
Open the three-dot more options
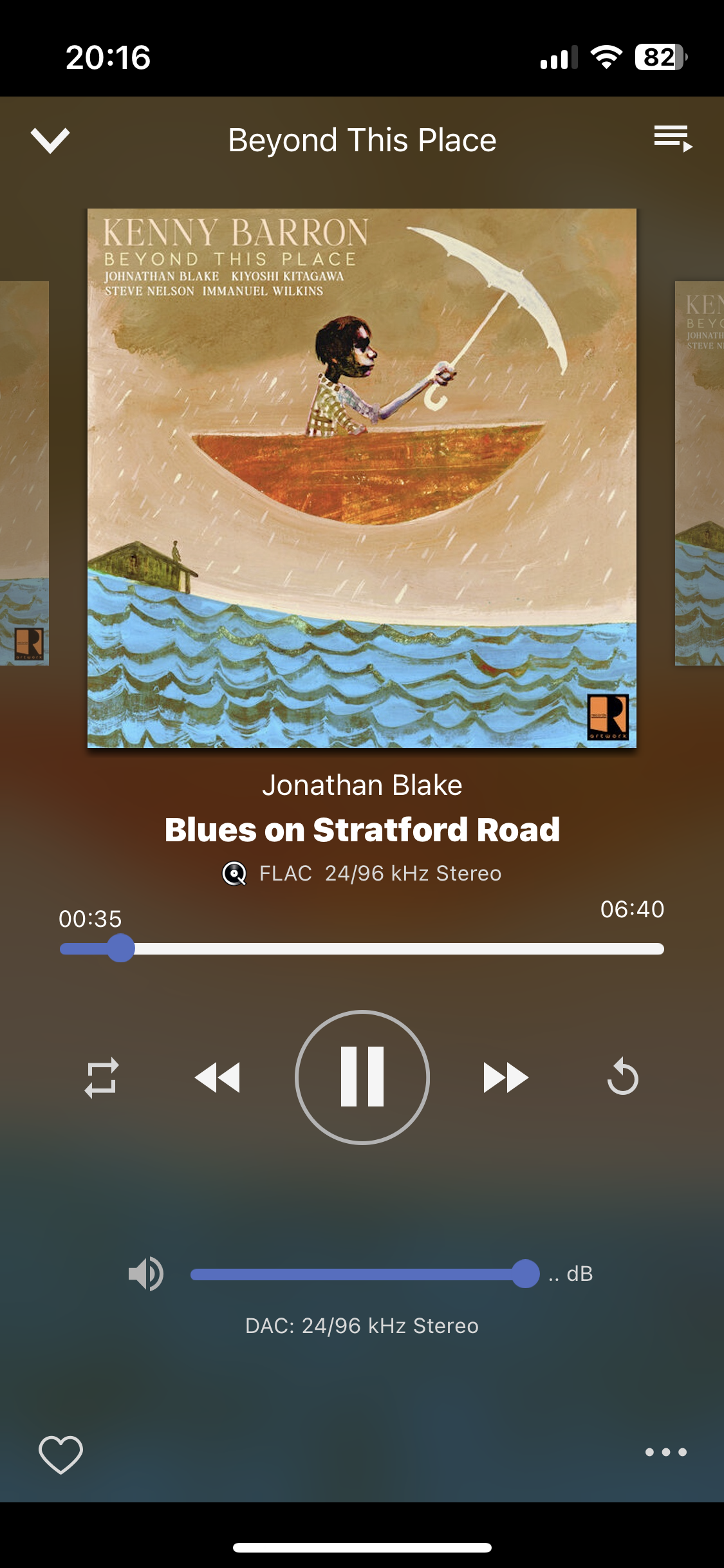coord(666,1452)
